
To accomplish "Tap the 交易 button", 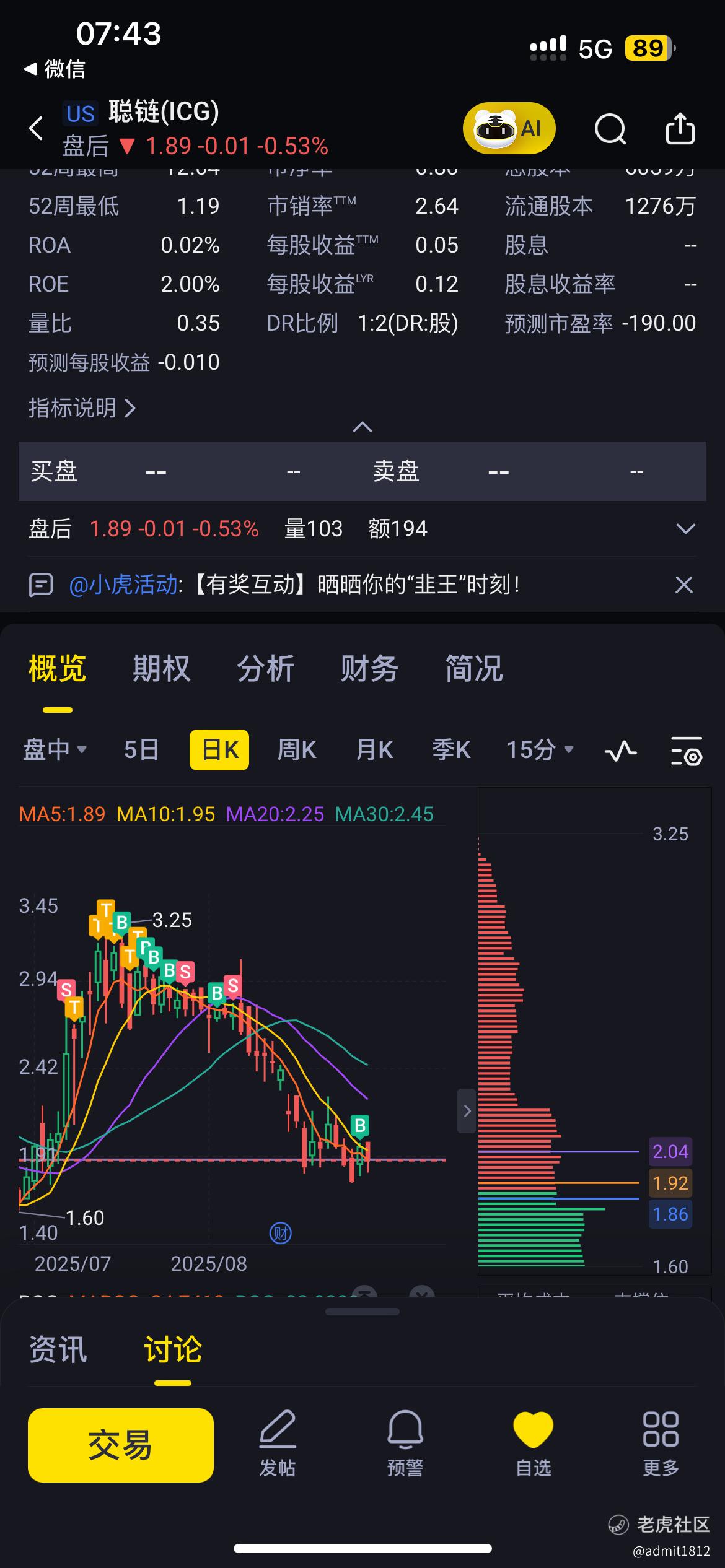I will [x=121, y=1445].
